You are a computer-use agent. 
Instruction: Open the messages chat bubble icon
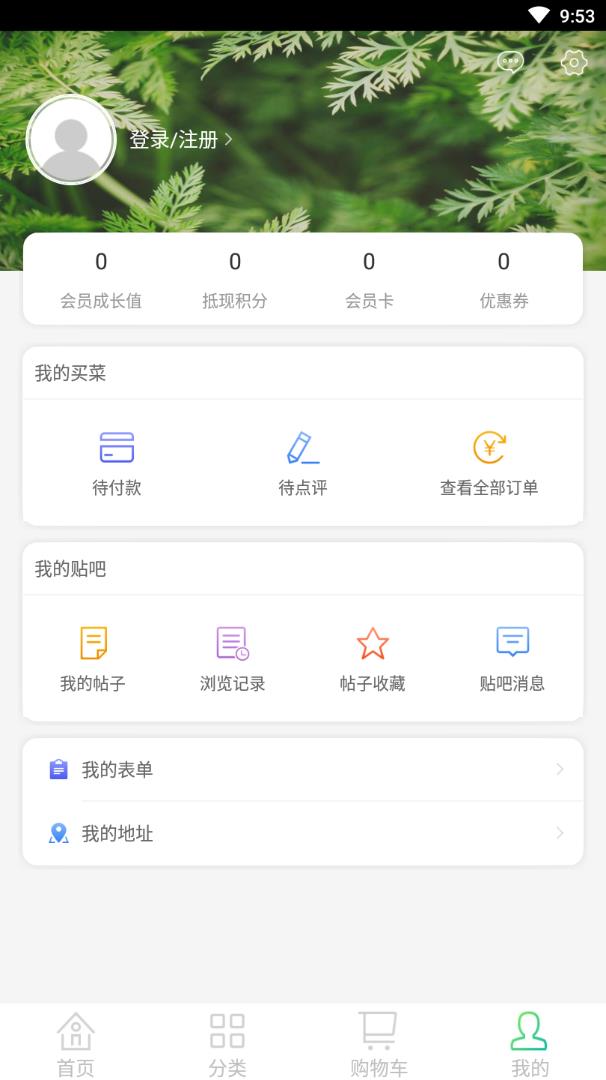[x=510, y=62]
